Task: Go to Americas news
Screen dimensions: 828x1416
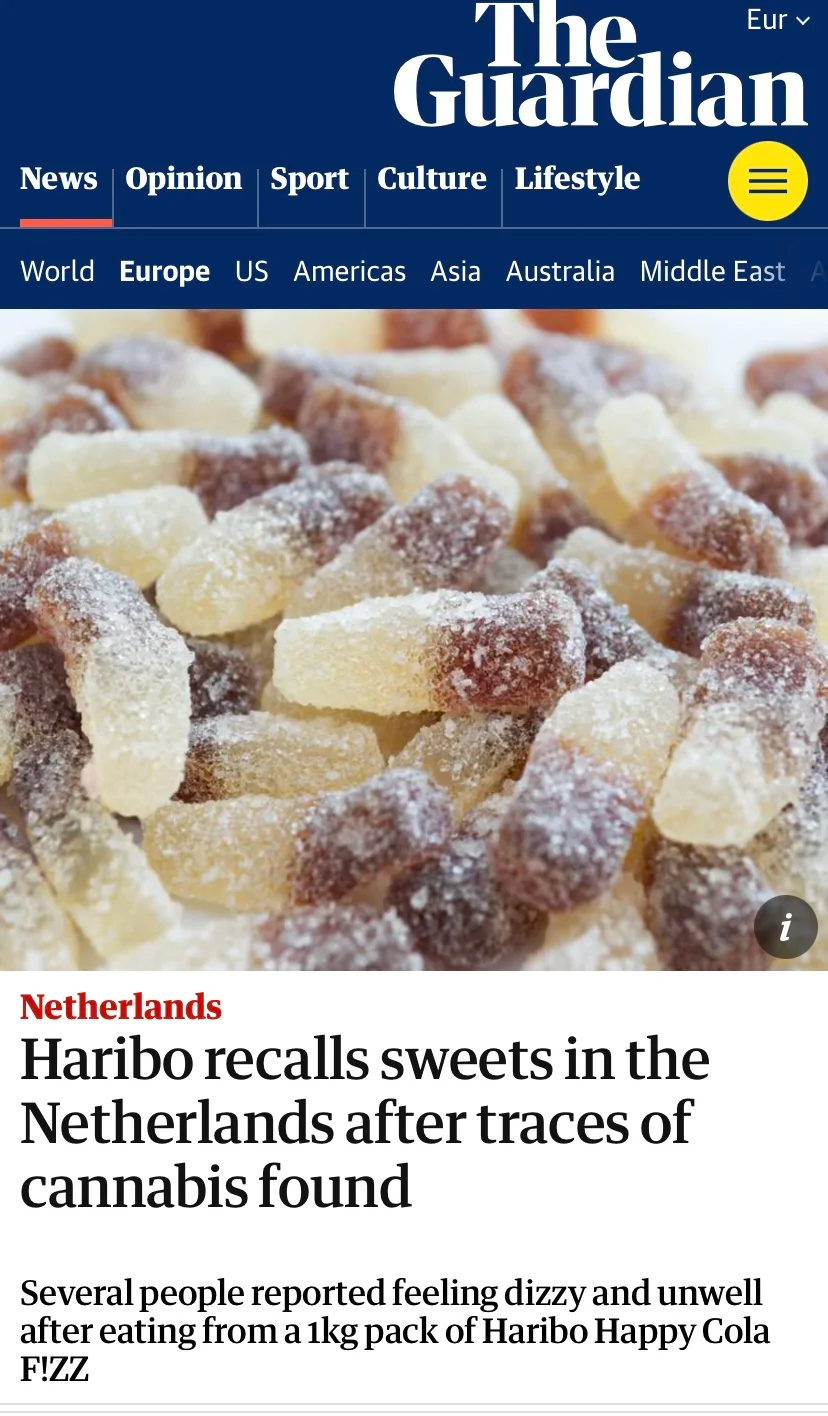Action: point(349,271)
